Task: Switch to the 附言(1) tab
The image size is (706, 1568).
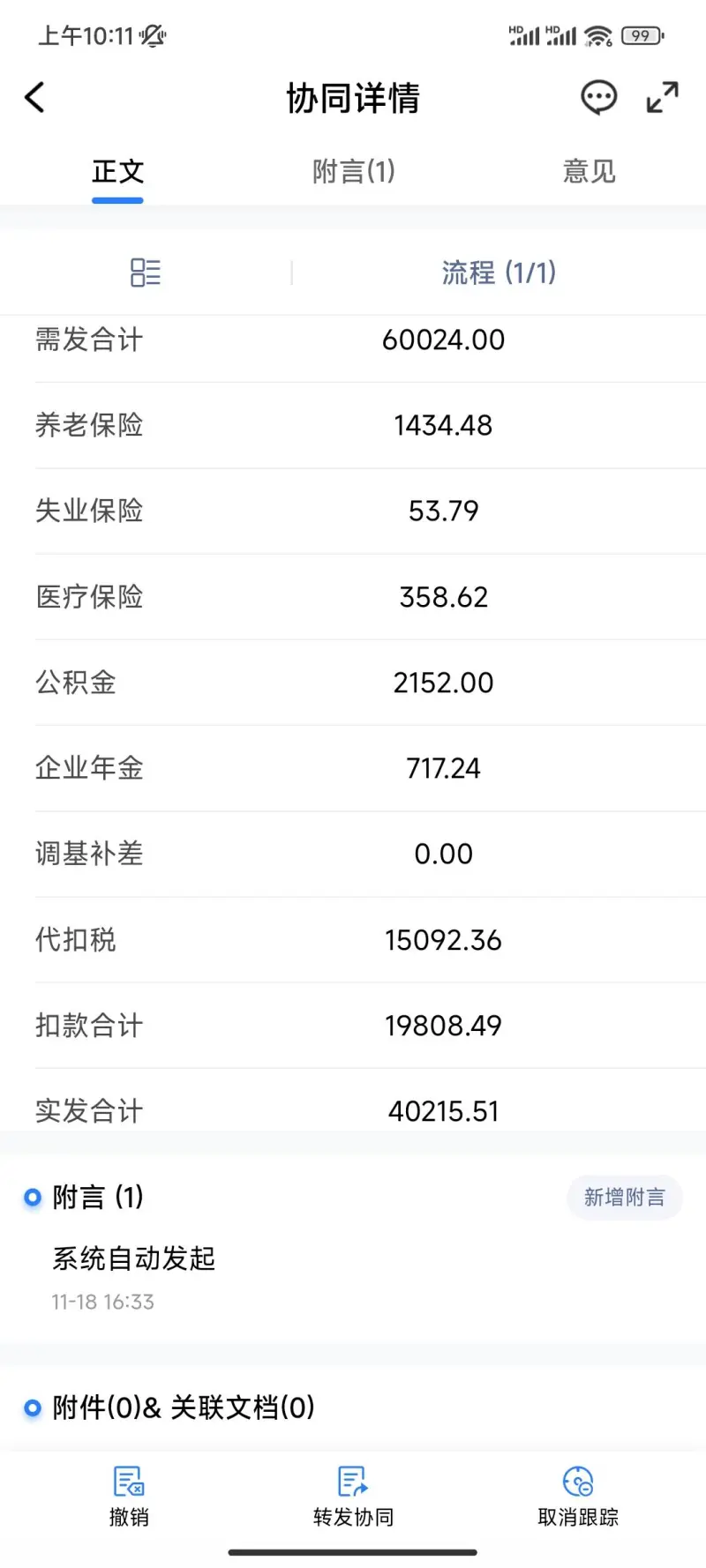Action: pos(353,171)
